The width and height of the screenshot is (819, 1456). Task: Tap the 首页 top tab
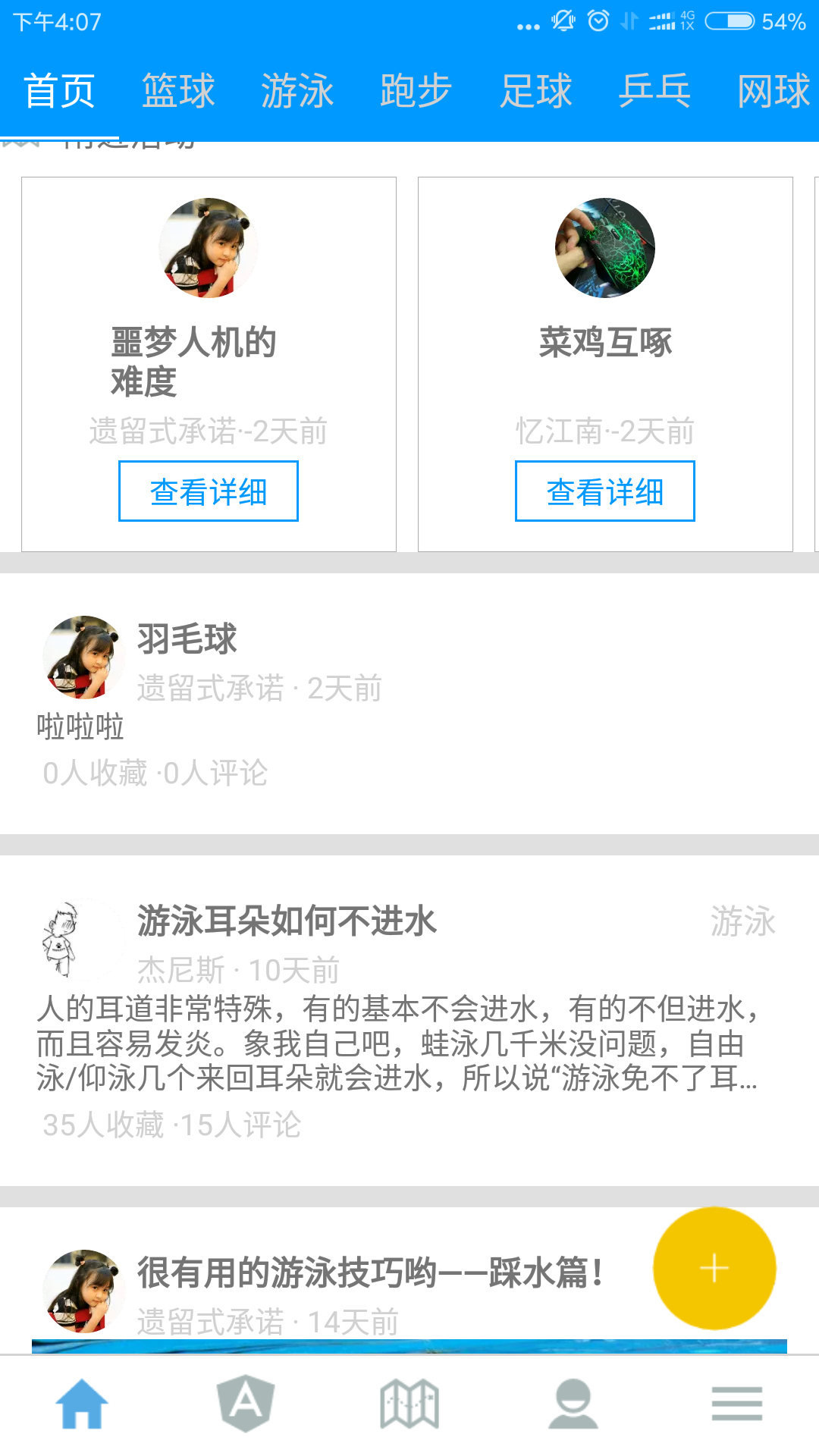pos(59,92)
